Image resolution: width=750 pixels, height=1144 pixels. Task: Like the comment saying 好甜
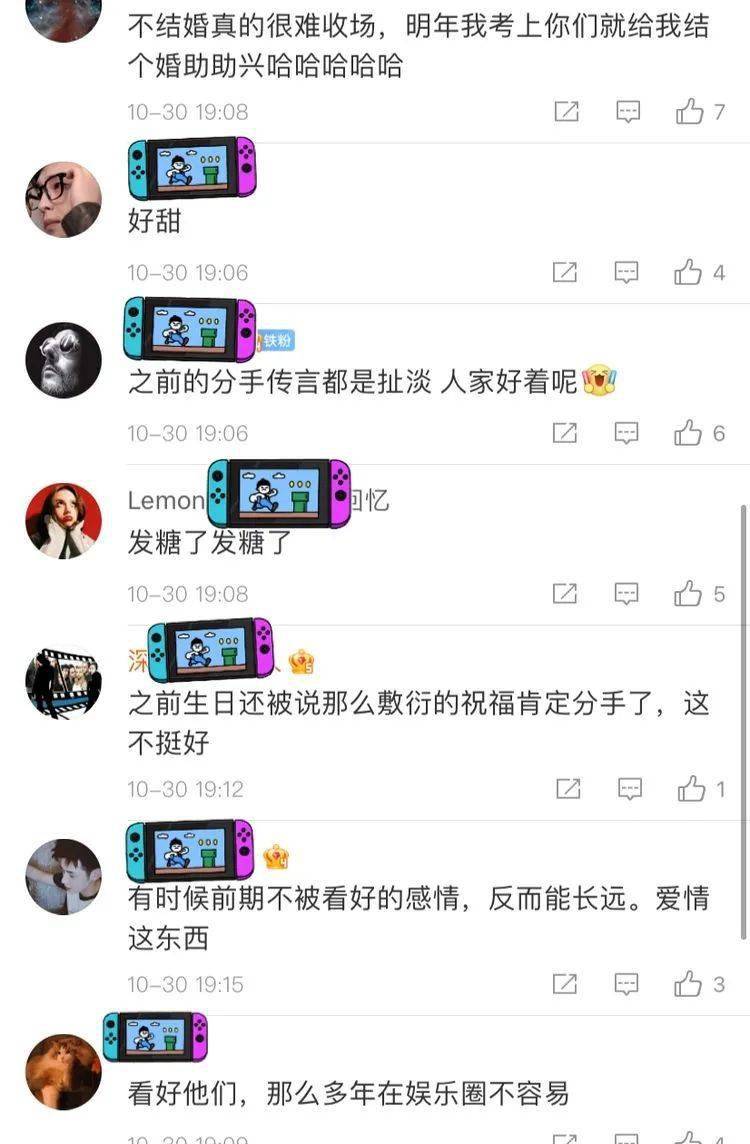[x=689, y=272]
